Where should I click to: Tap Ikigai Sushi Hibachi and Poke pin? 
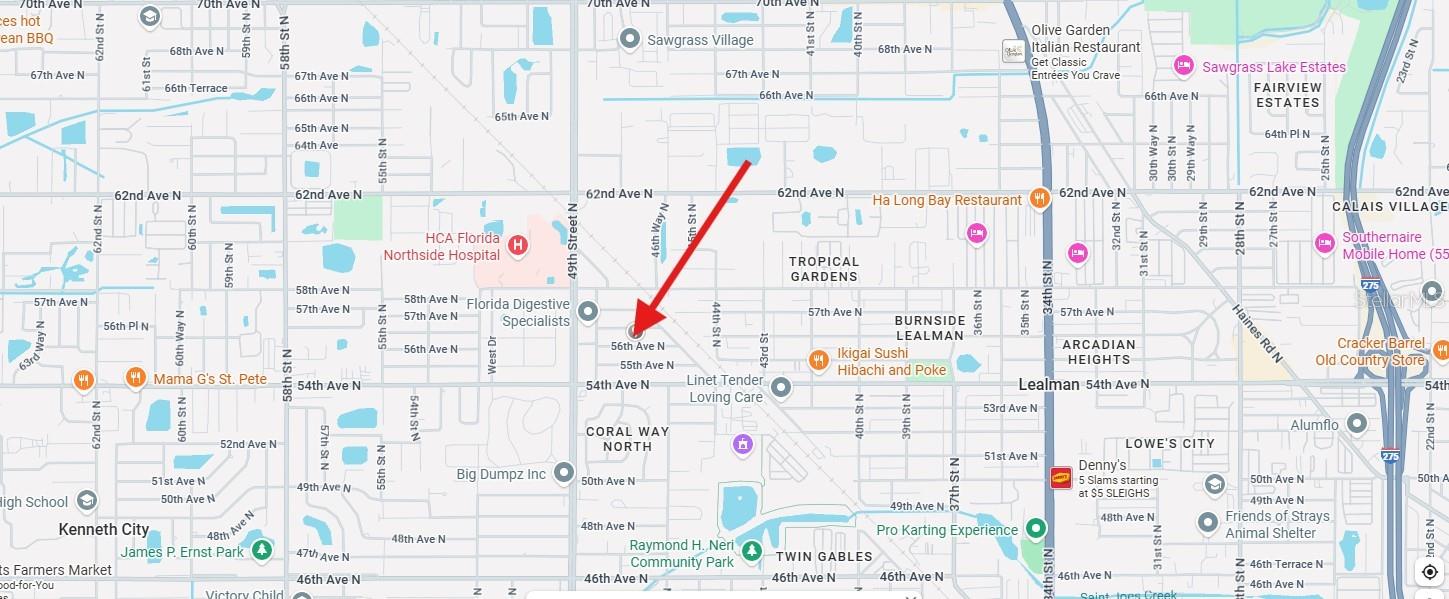(x=819, y=360)
